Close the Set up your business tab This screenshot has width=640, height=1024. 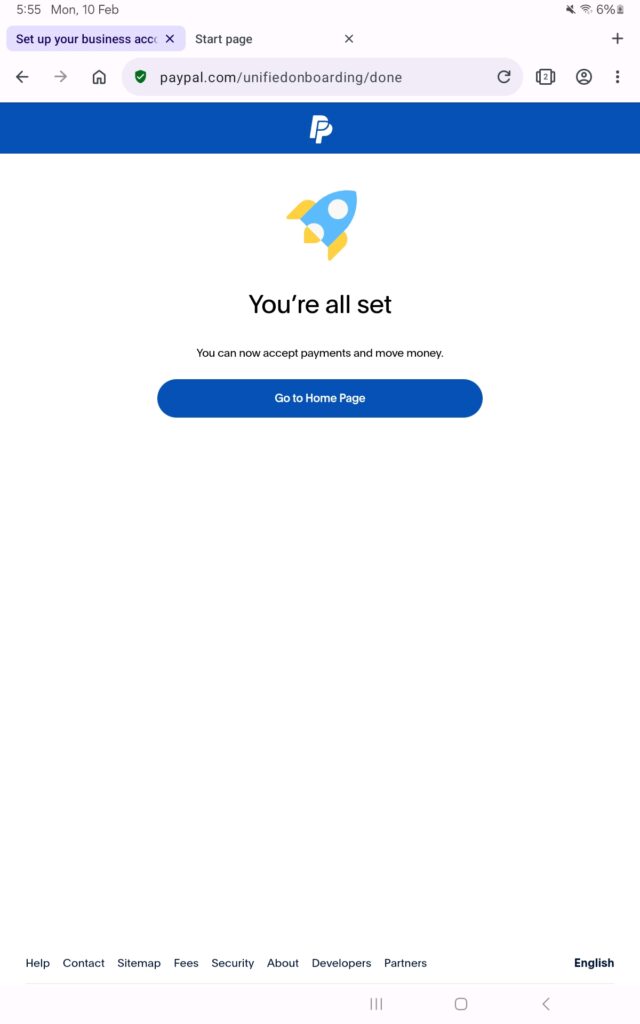pos(170,39)
